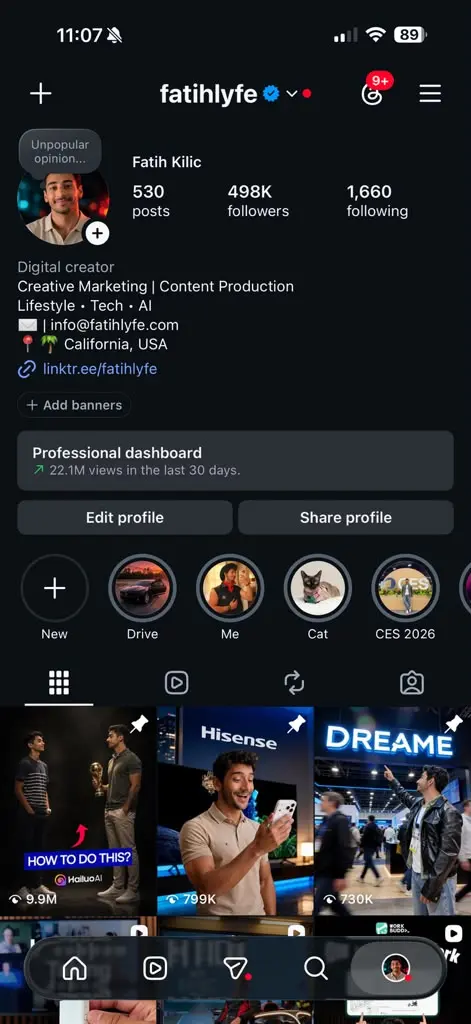Screen dimensions: 471x1024
Task: Create a New story highlight
Action: click(x=54, y=588)
